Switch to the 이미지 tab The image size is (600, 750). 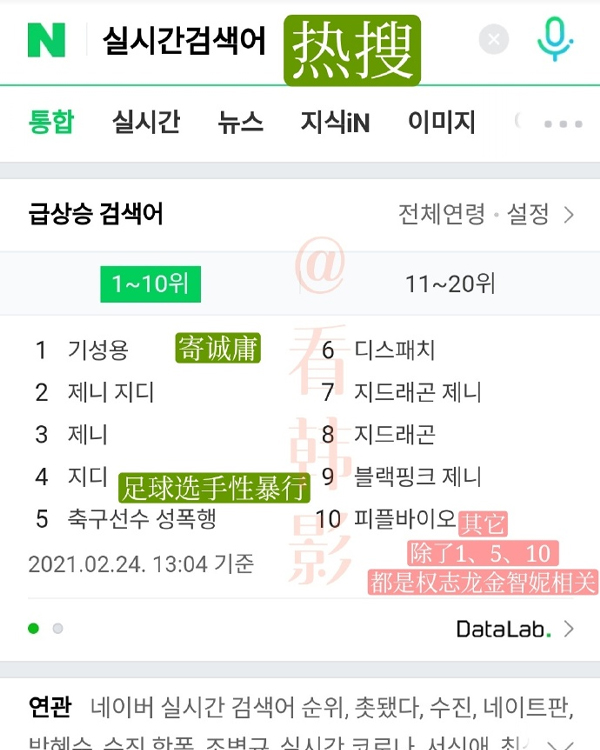coord(441,123)
